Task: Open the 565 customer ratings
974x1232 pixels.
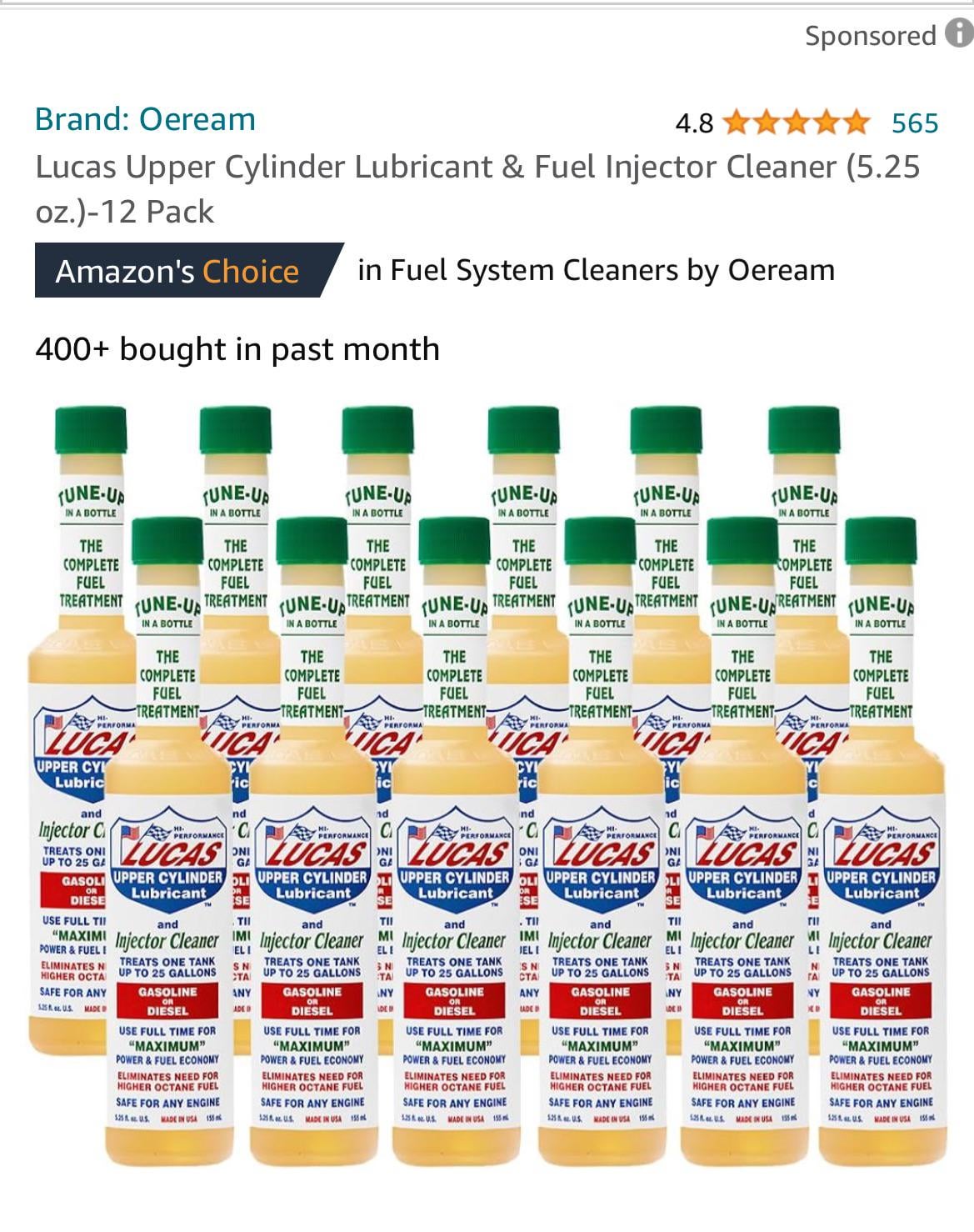Action: tap(914, 123)
